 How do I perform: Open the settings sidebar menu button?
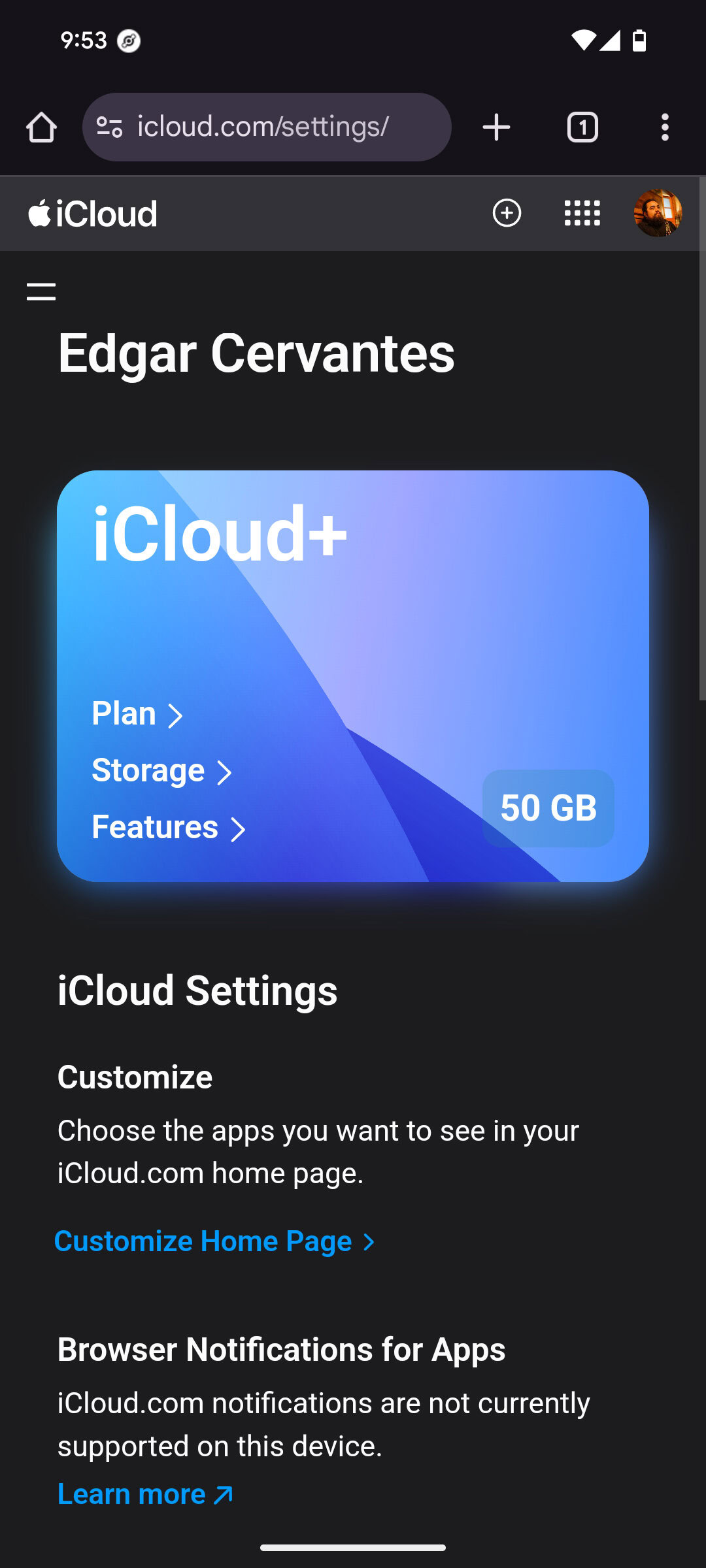pyautogui.click(x=41, y=291)
